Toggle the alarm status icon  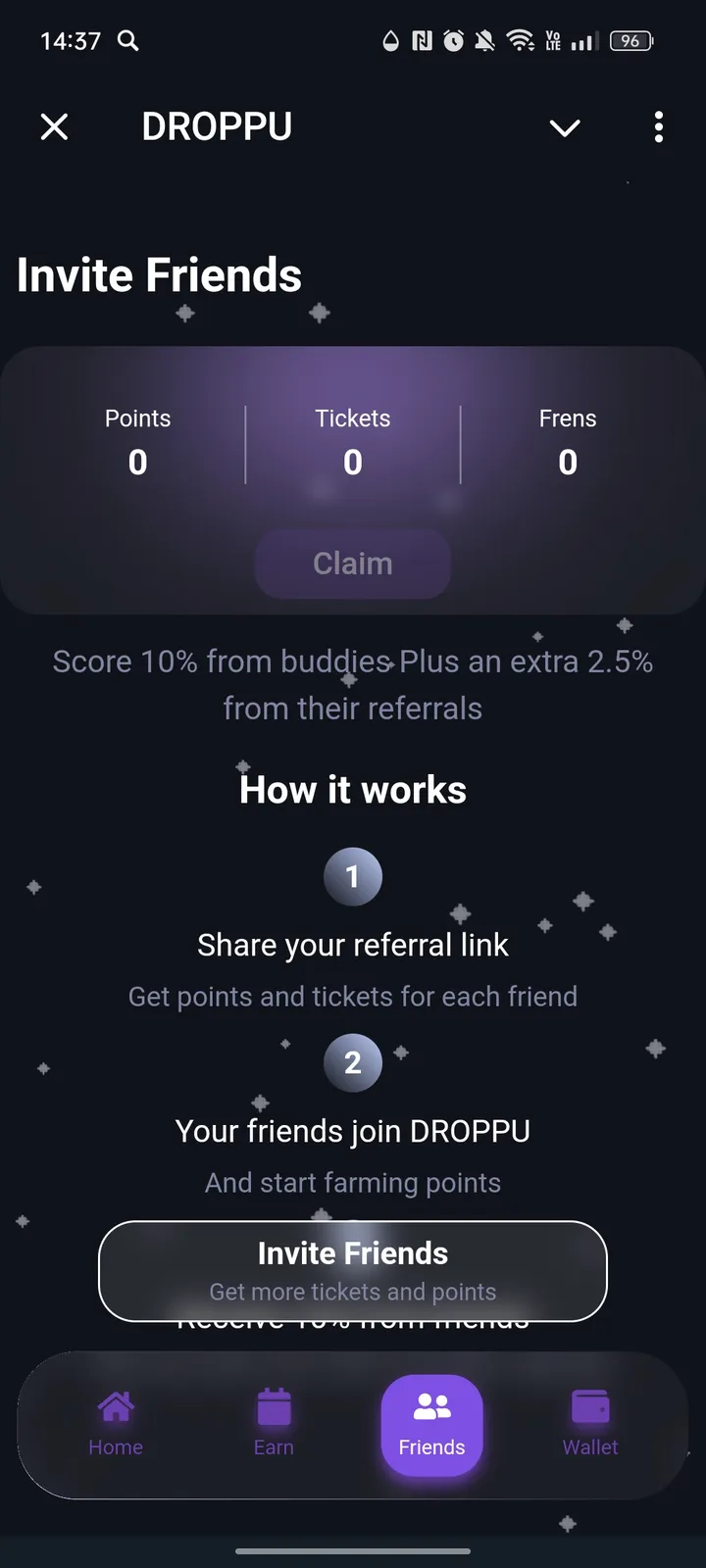[451, 41]
